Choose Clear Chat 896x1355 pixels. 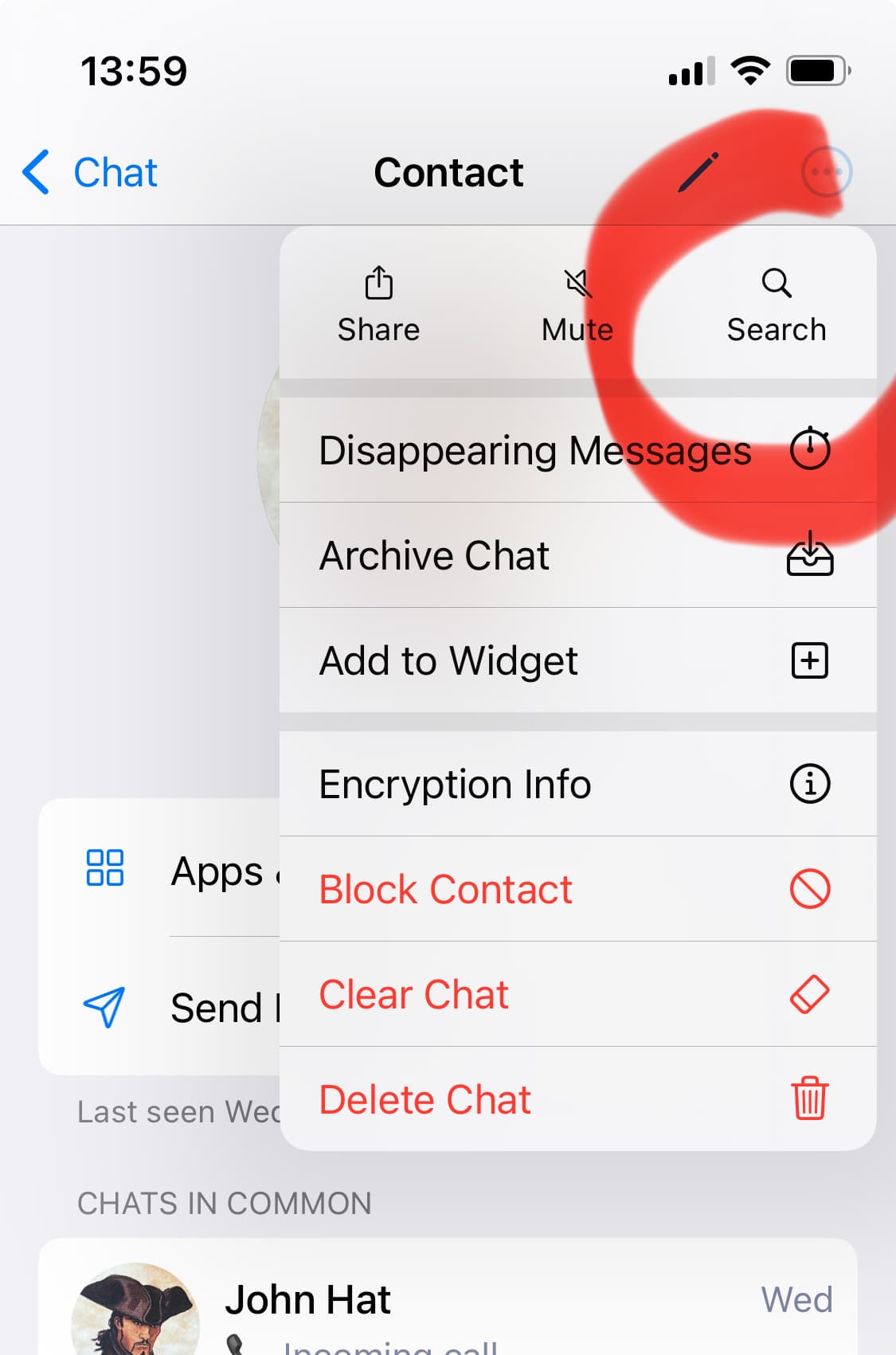point(577,994)
